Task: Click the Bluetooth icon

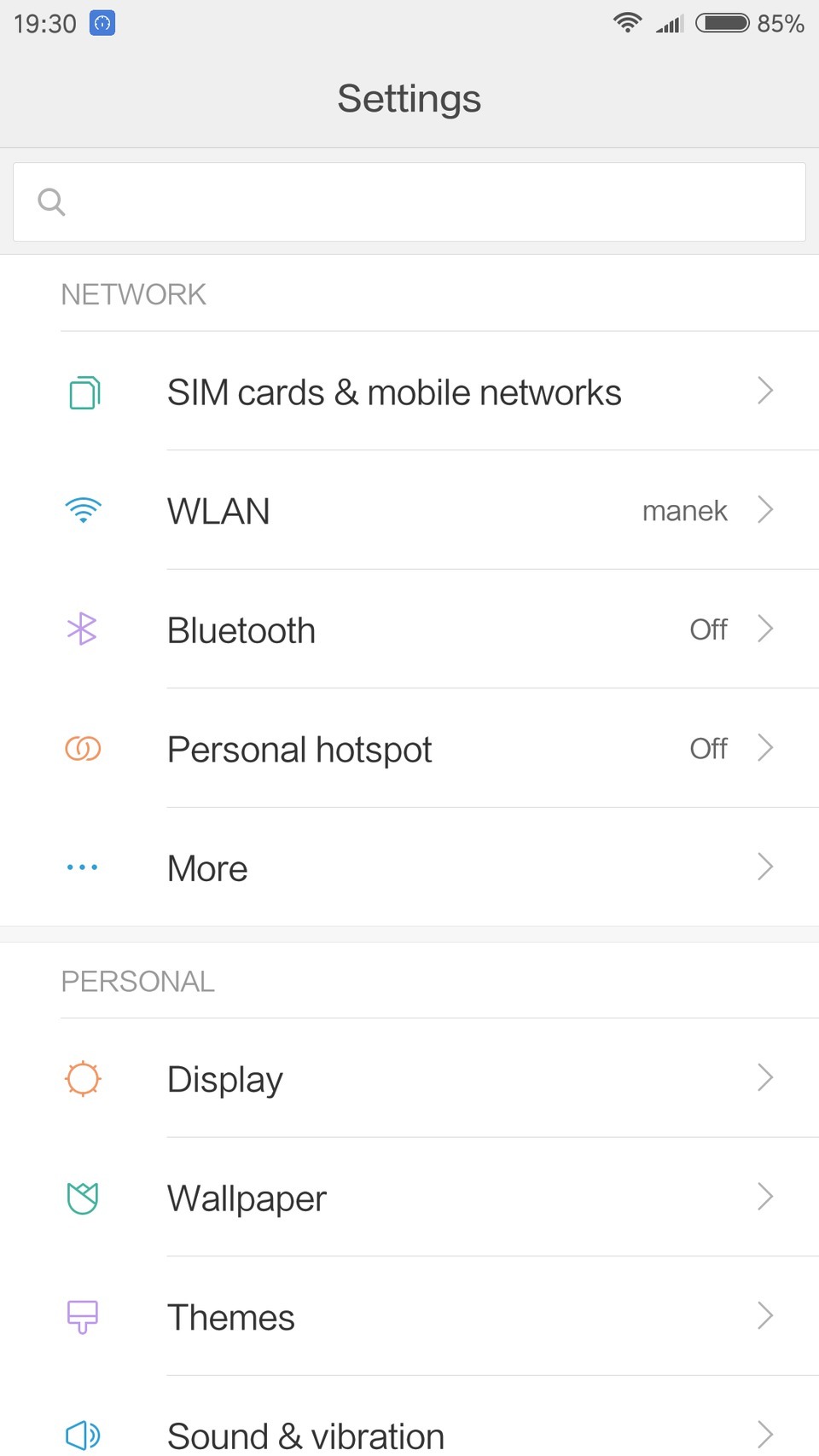Action: [82, 629]
